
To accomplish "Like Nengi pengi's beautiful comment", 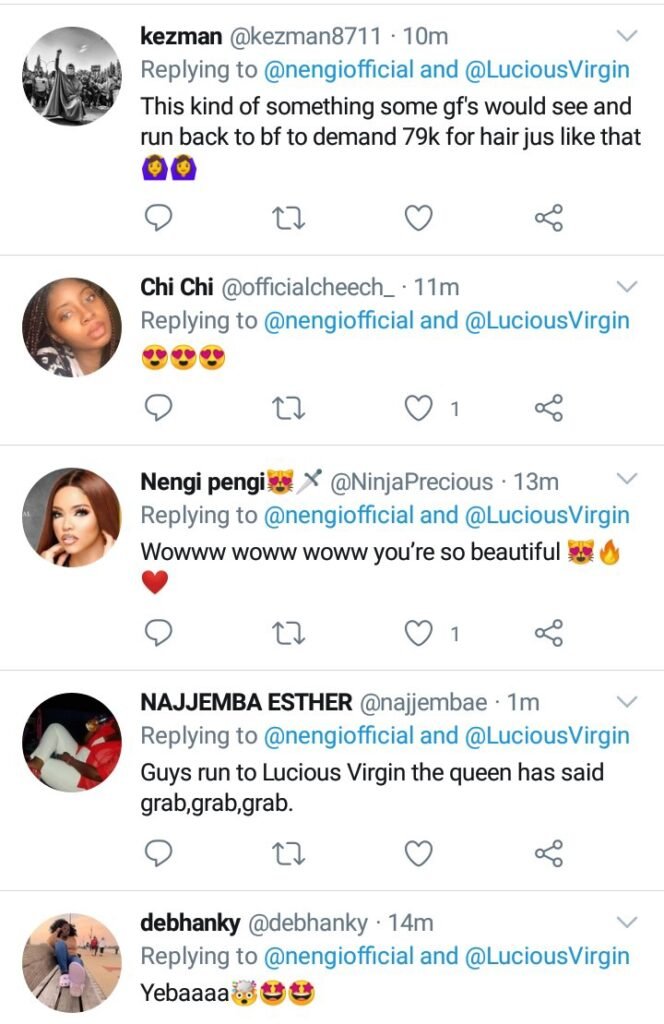I will coord(418,633).
